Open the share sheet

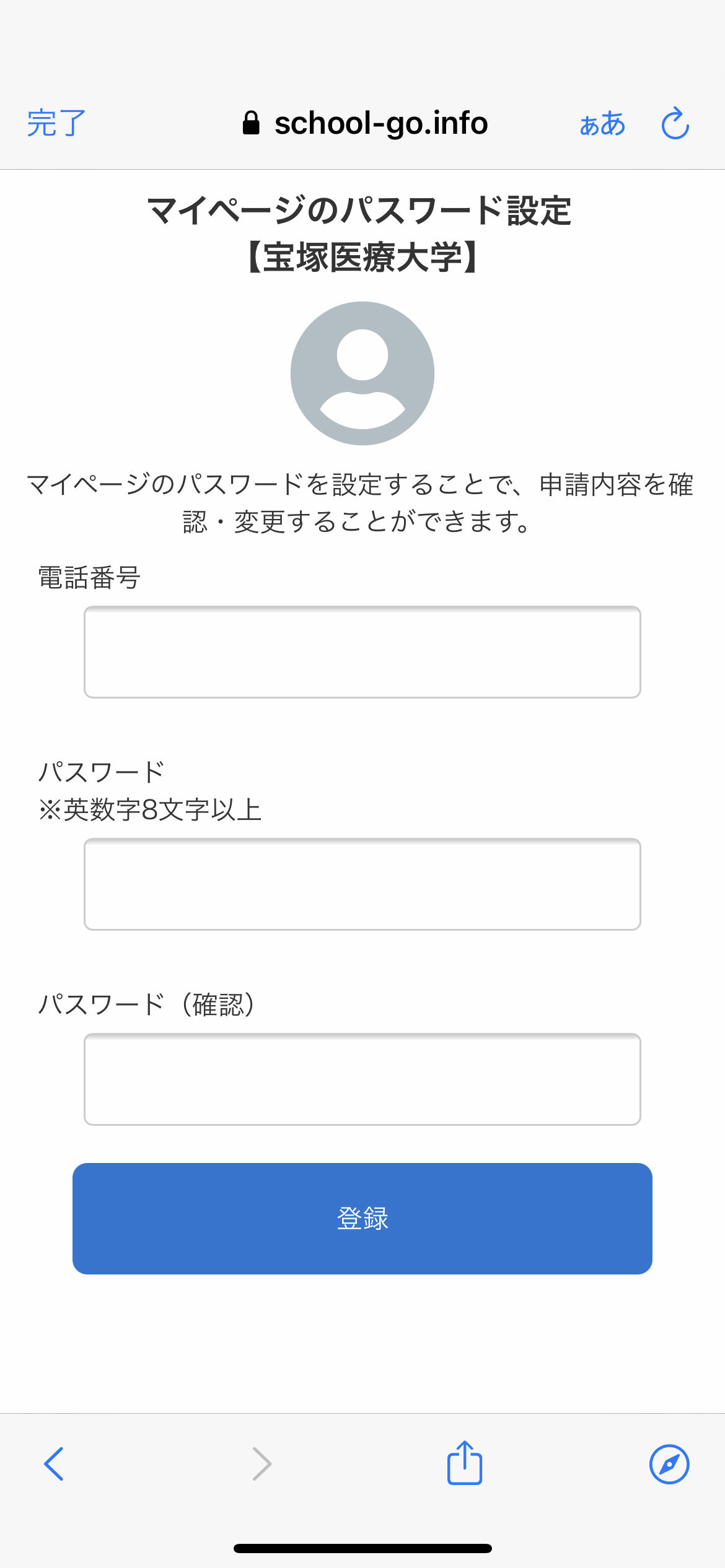point(465,1463)
